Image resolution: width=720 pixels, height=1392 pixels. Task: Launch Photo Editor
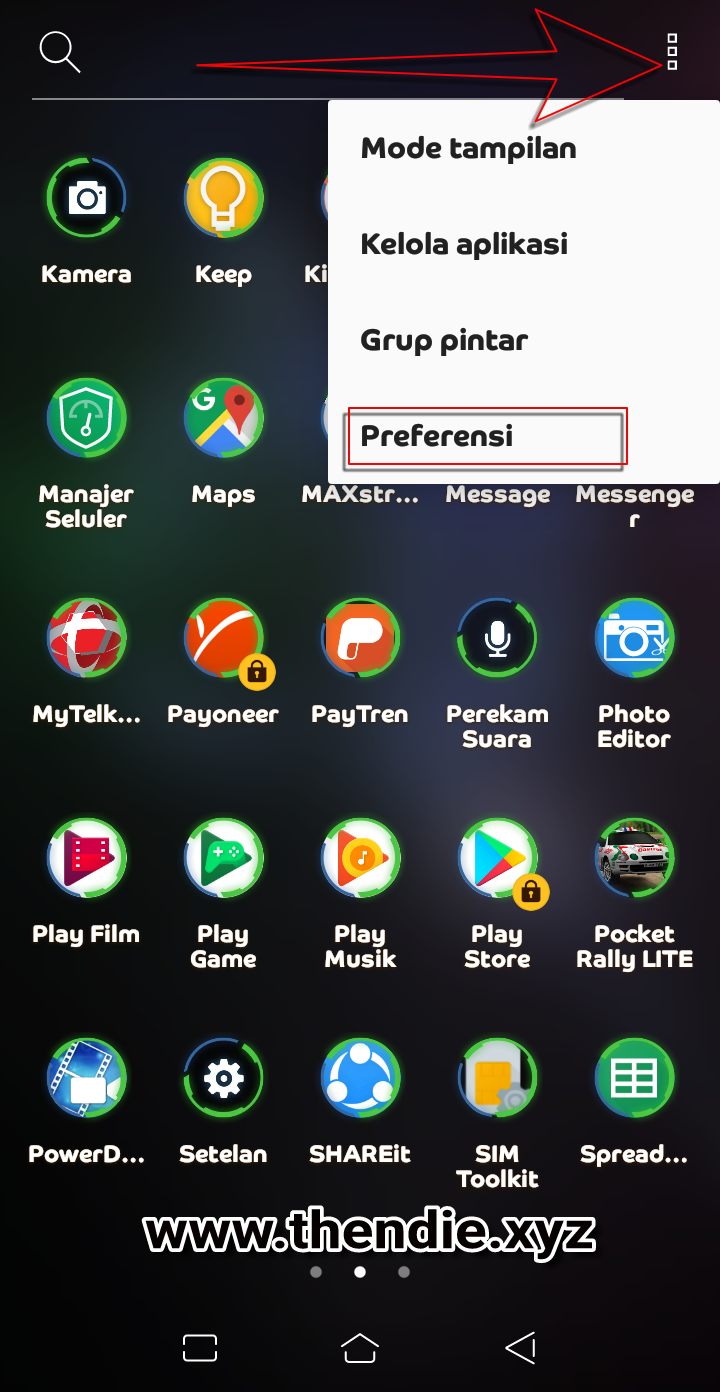tap(634, 638)
